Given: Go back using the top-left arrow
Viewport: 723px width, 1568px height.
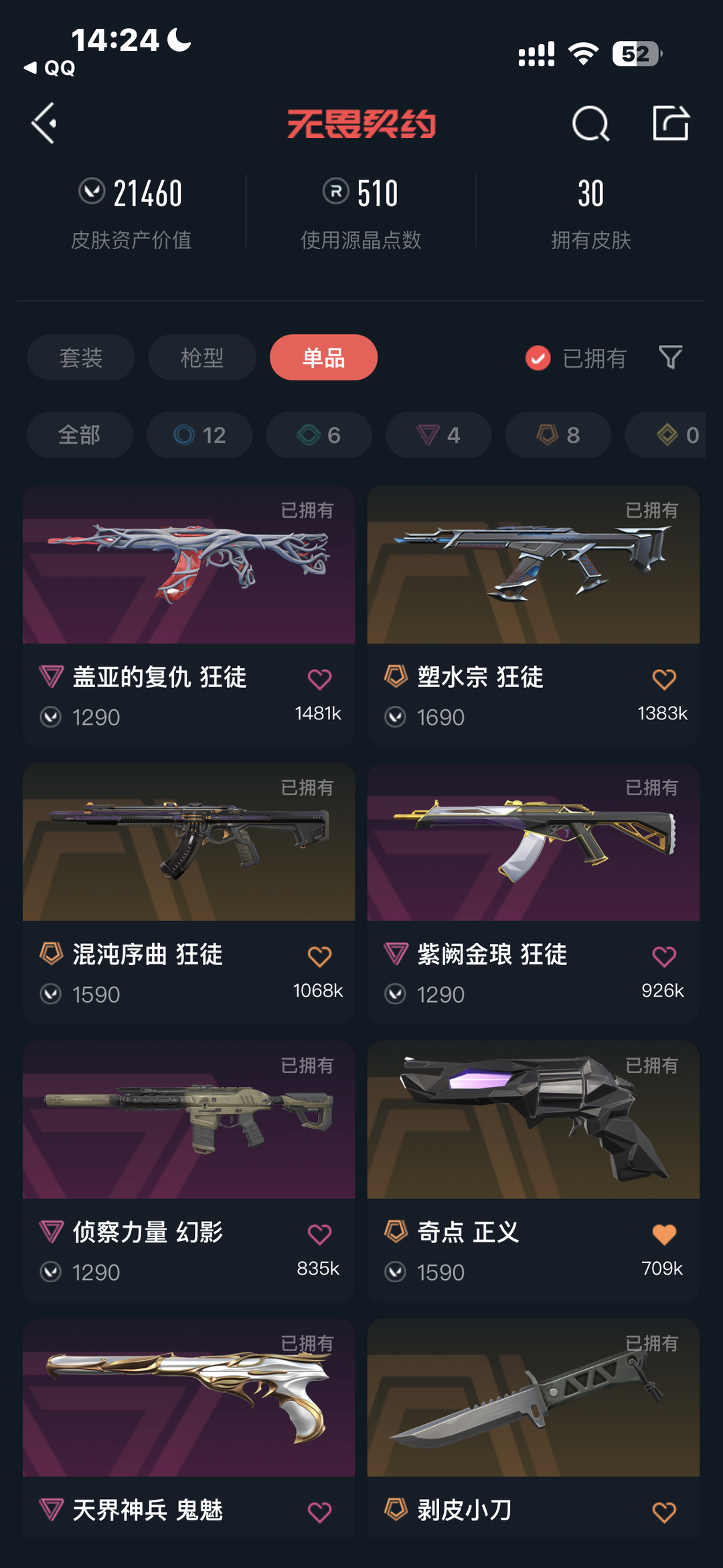Looking at the screenshot, I should coord(44,123).
